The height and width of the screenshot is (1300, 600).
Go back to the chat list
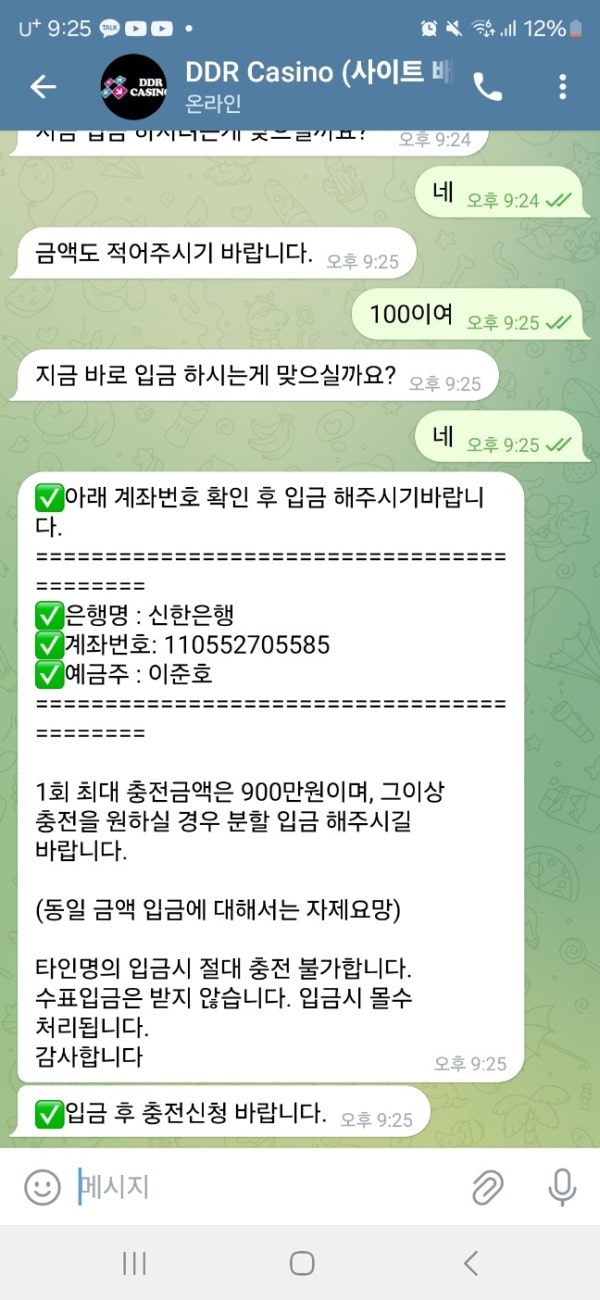click(x=43, y=87)
